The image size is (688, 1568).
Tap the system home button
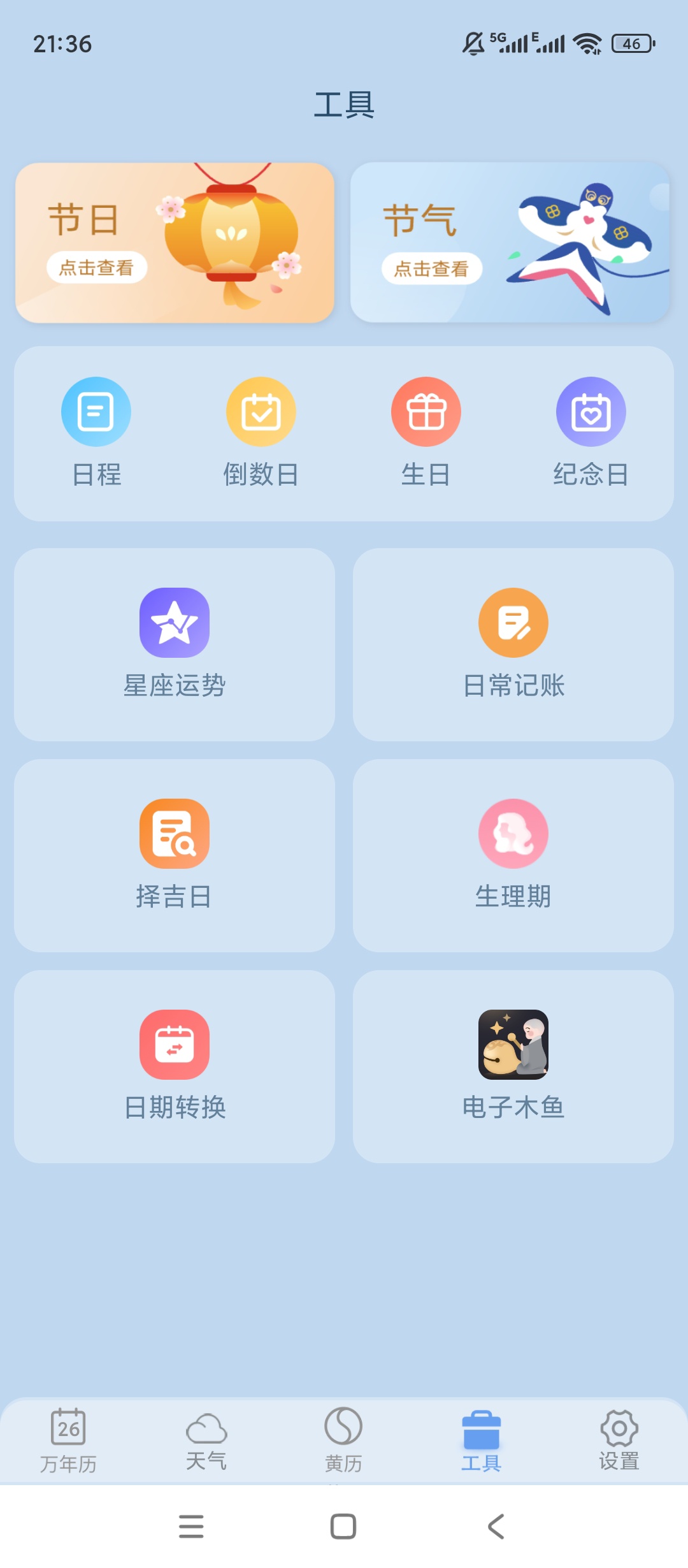[343, 1527]
